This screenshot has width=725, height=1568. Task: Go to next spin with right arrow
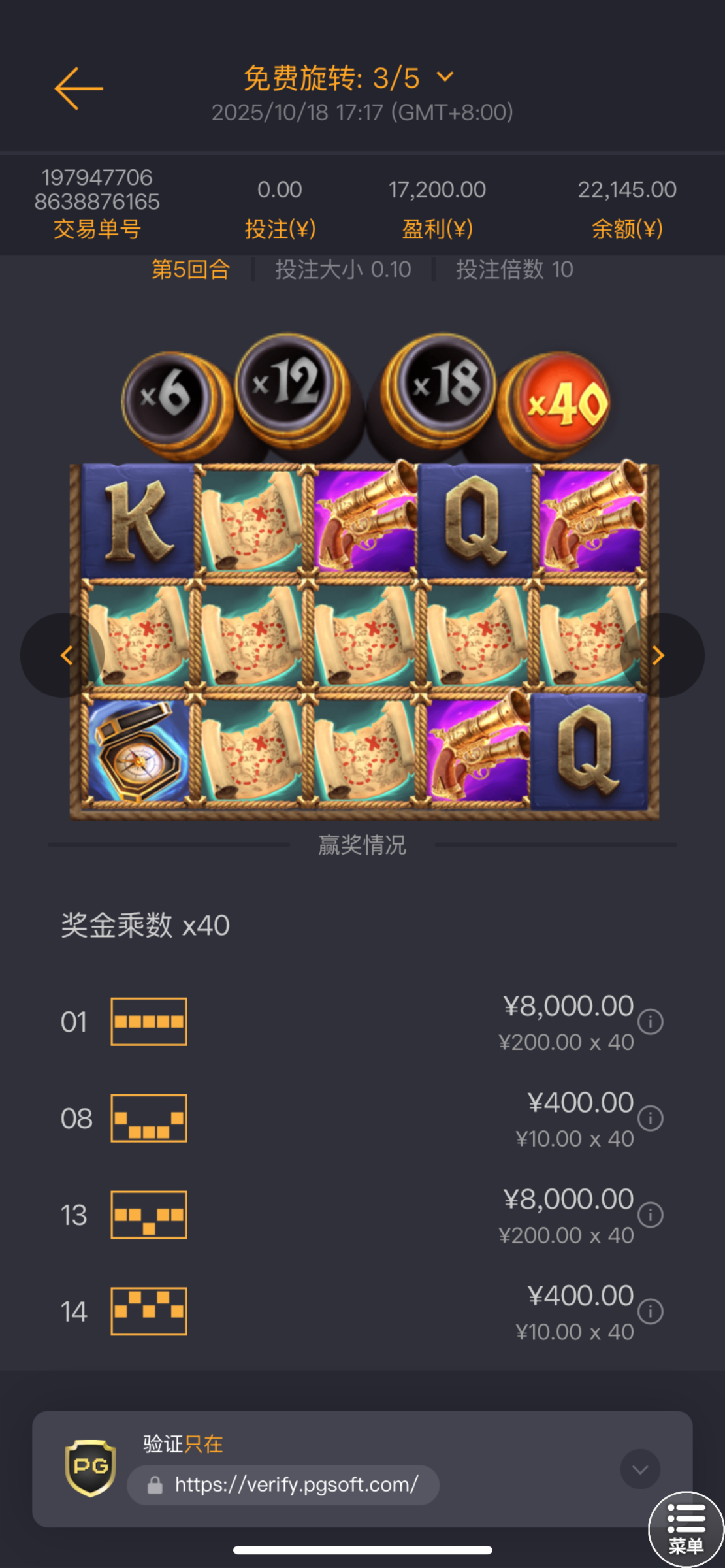(658, 655)
